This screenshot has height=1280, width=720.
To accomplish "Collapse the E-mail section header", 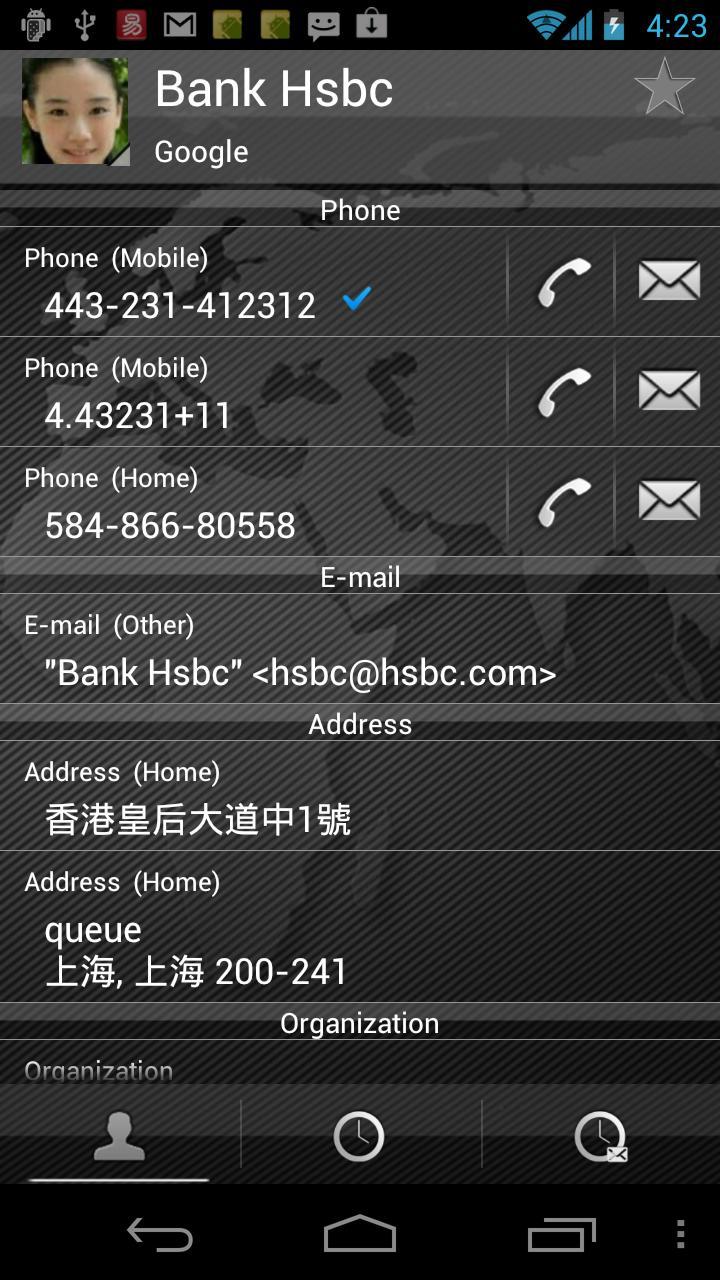I will pyautogui.click(x=360, y=576).
